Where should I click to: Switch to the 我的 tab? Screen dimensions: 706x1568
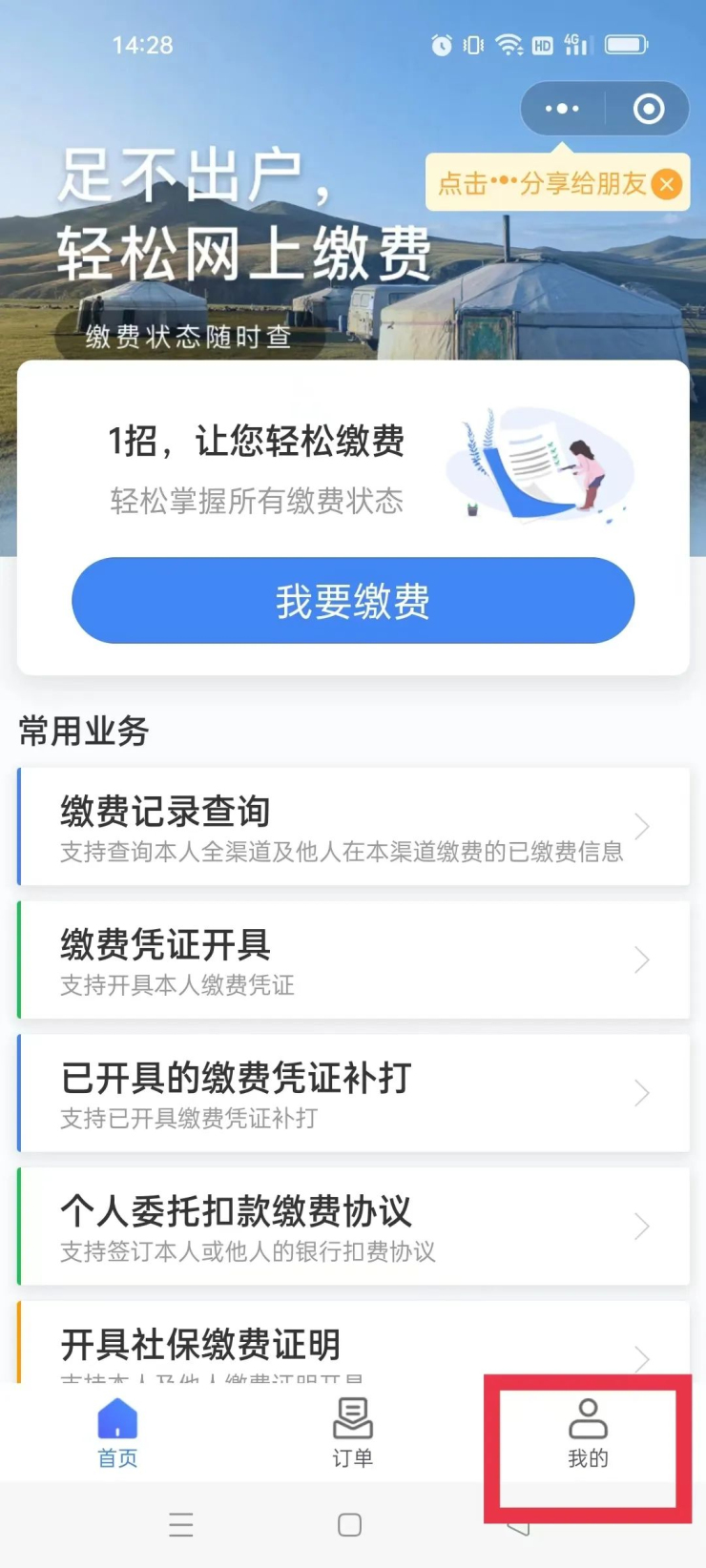(x=588, y=1432)
